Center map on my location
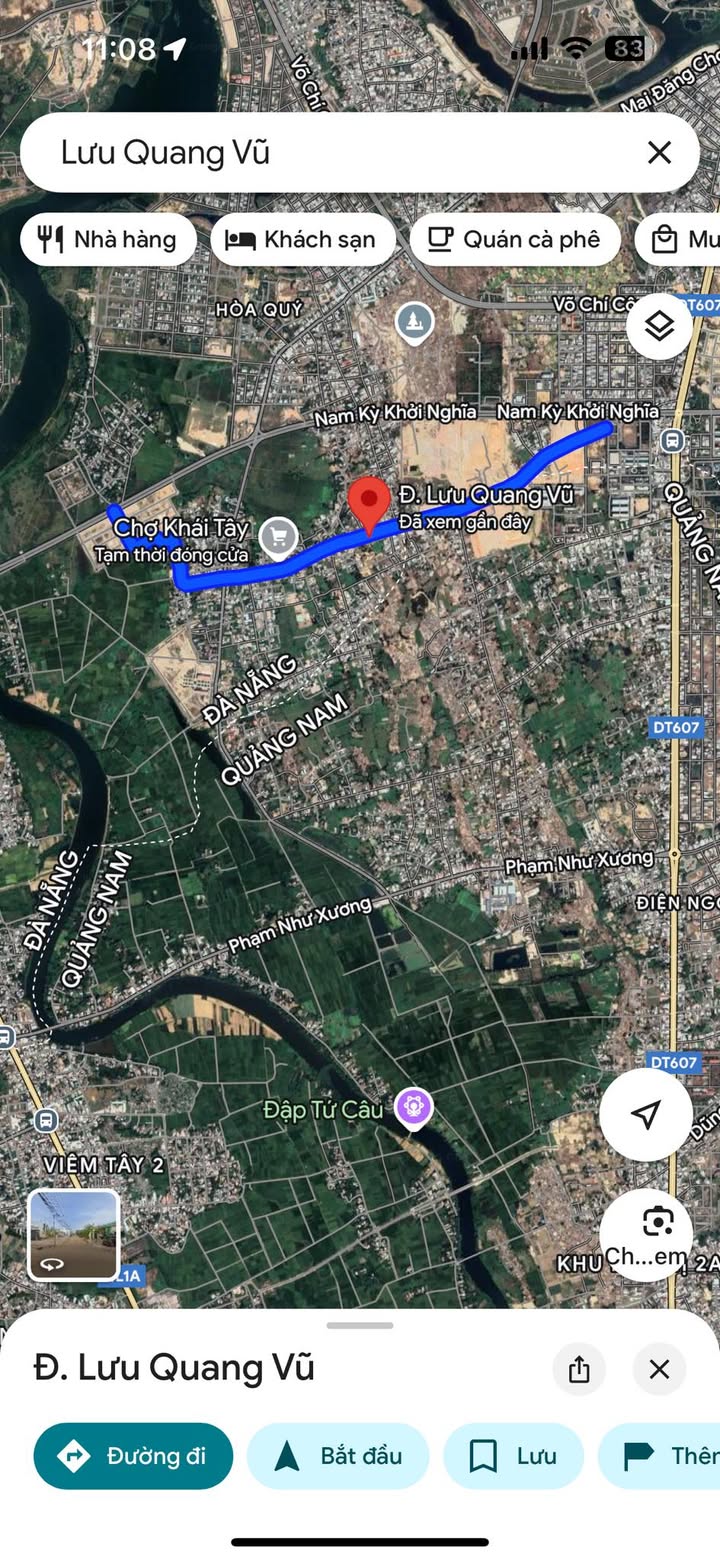Screen dimensions: 720x1560 (646, 1114)
